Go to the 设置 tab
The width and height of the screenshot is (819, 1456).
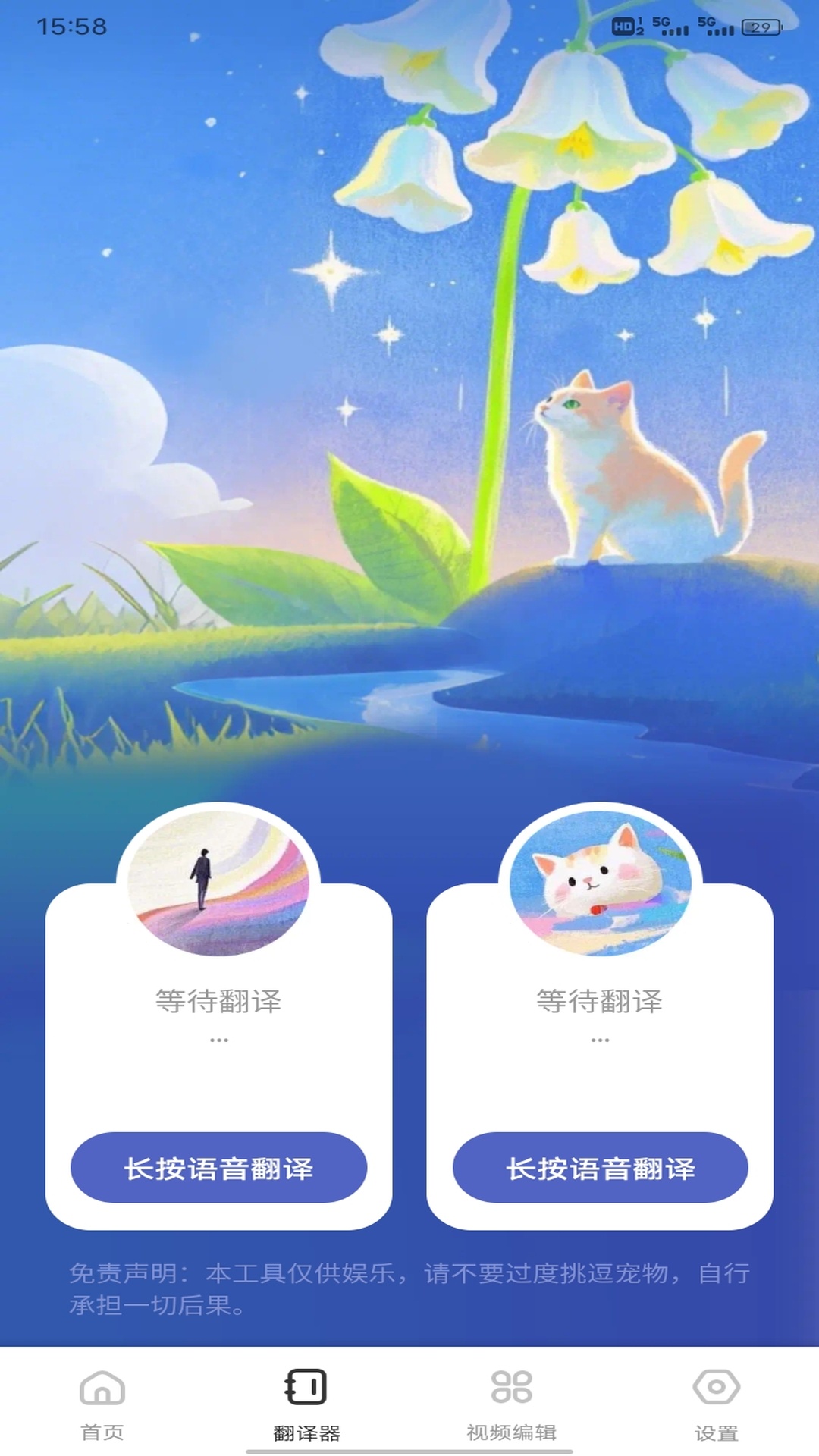tap(716, 1404)
